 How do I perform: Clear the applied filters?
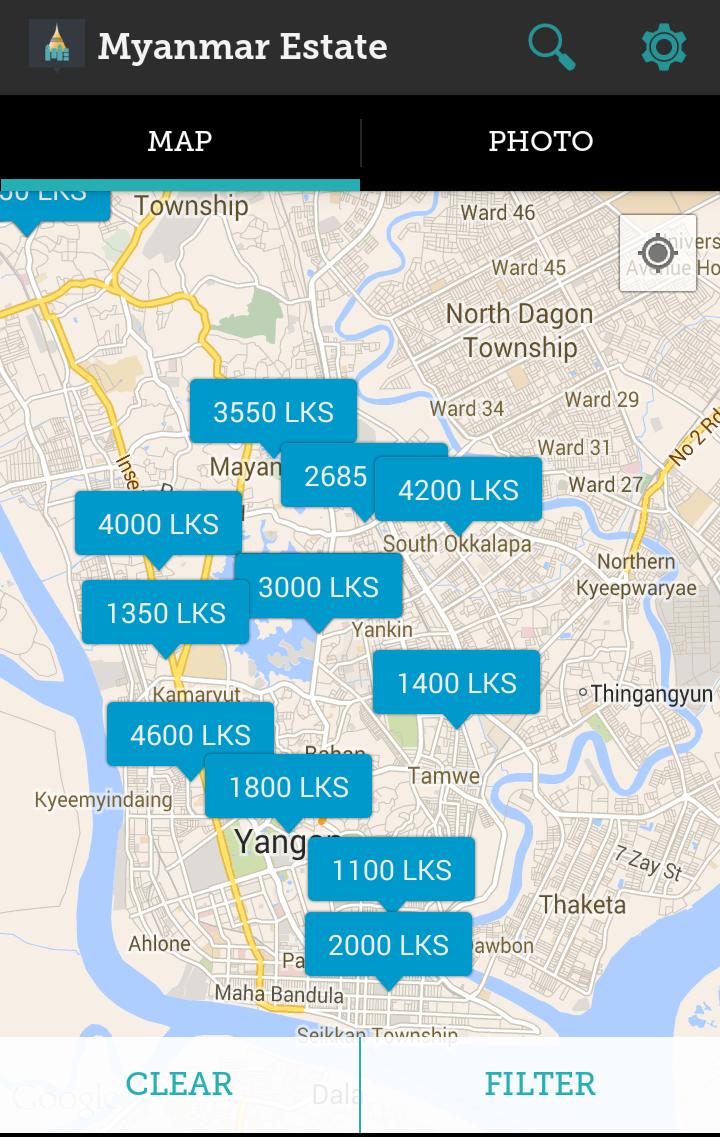(179, 1084)
